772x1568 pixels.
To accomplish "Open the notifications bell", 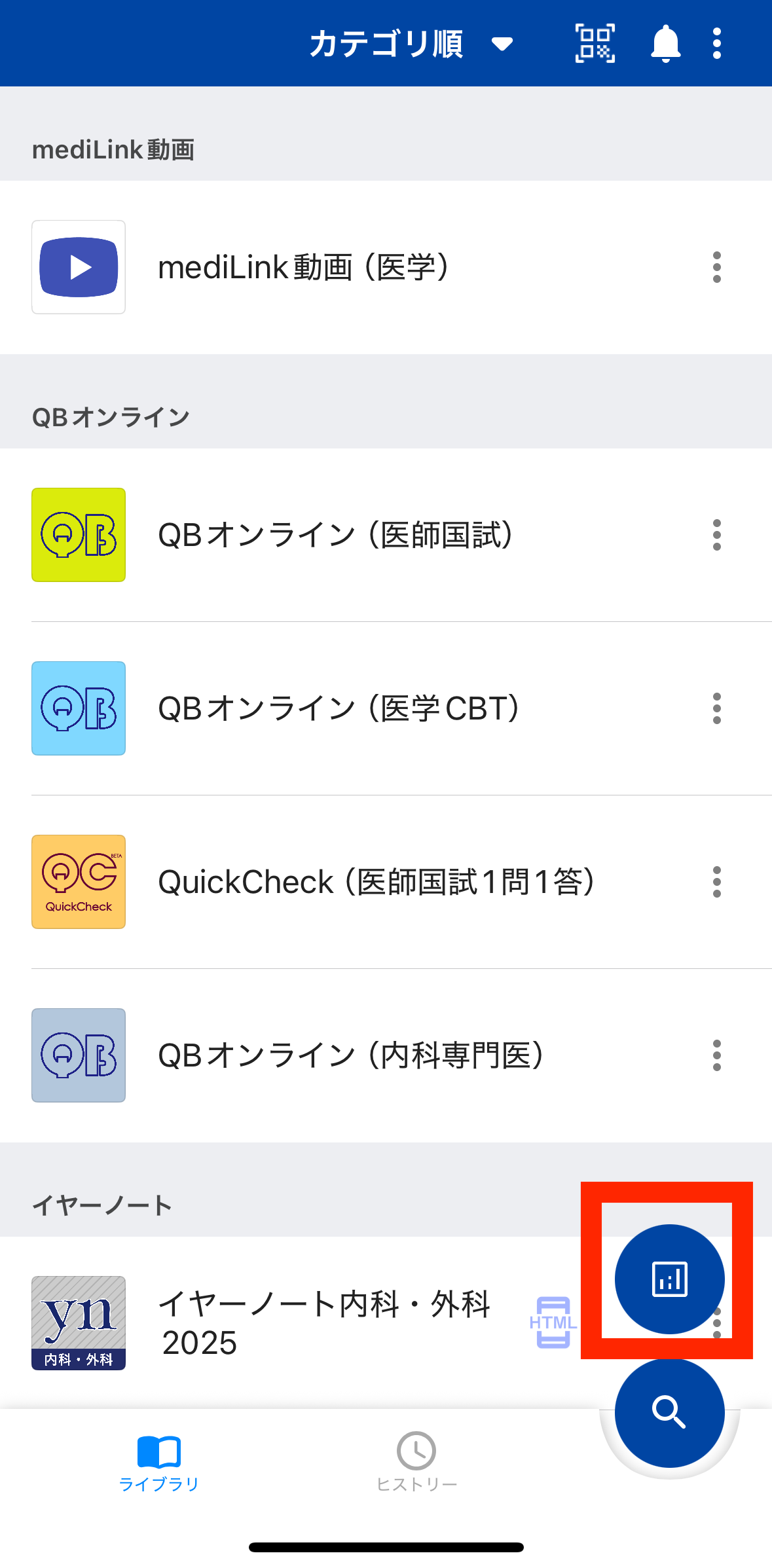I will pyautogui.click(x=665, y=43).
